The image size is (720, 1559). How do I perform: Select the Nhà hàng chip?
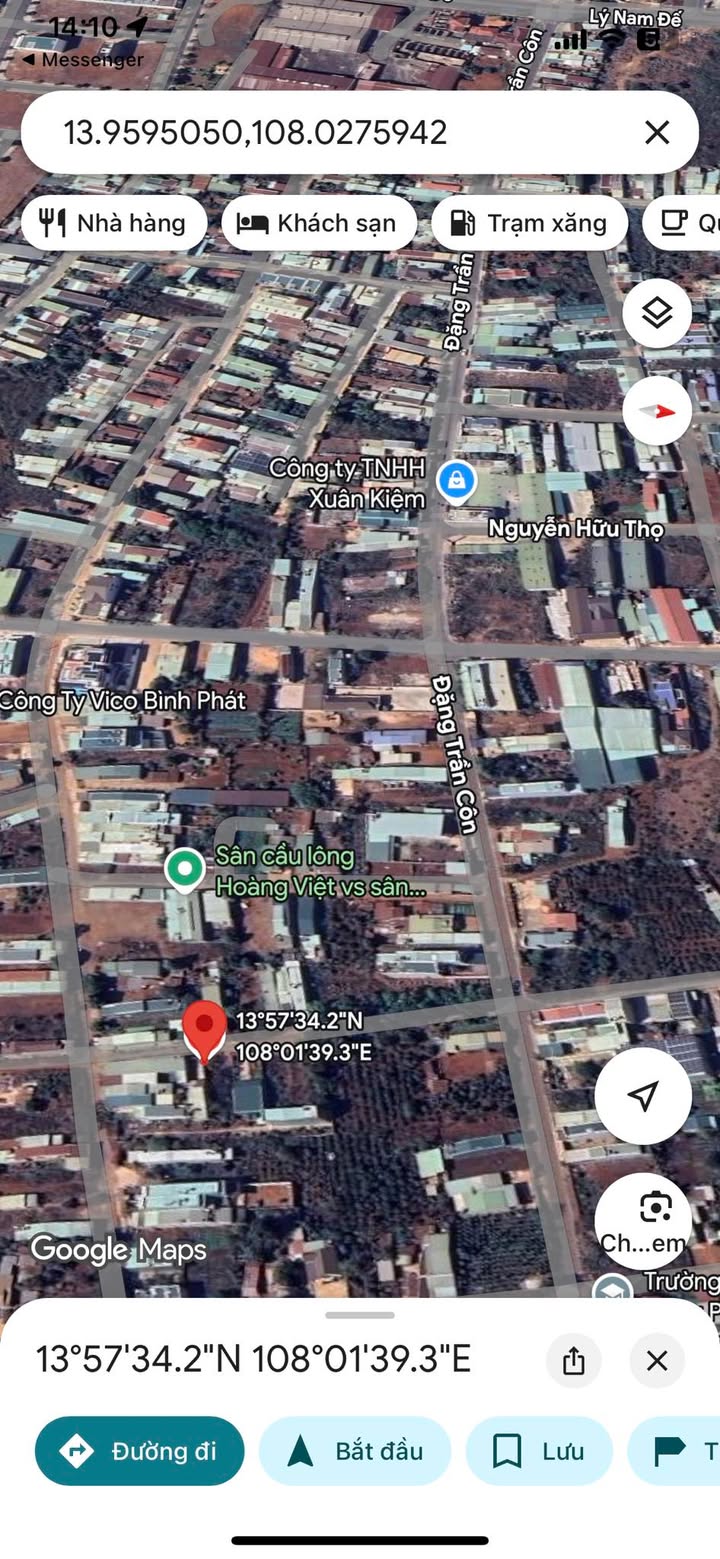114,223
